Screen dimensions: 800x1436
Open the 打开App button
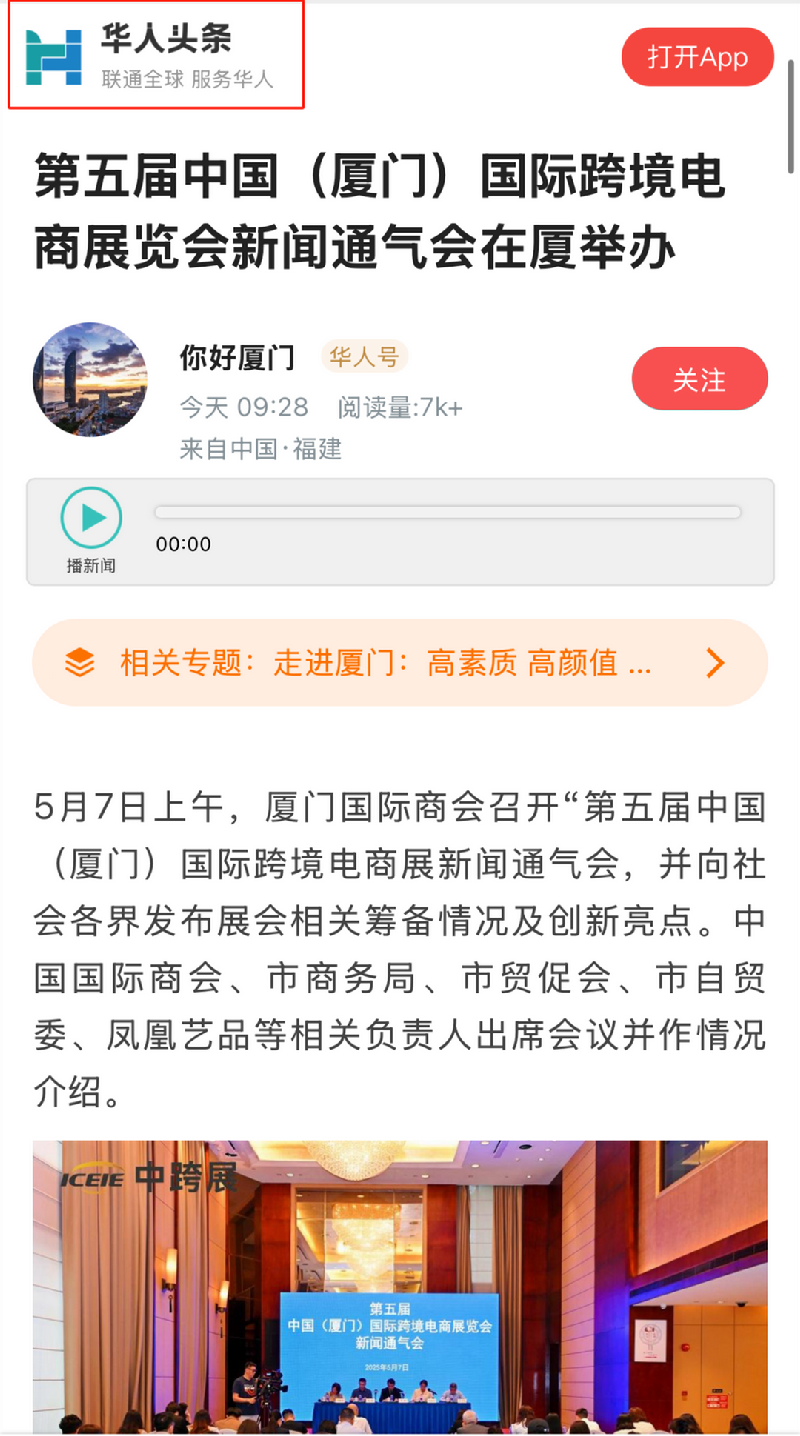click(x=697, y=57)
